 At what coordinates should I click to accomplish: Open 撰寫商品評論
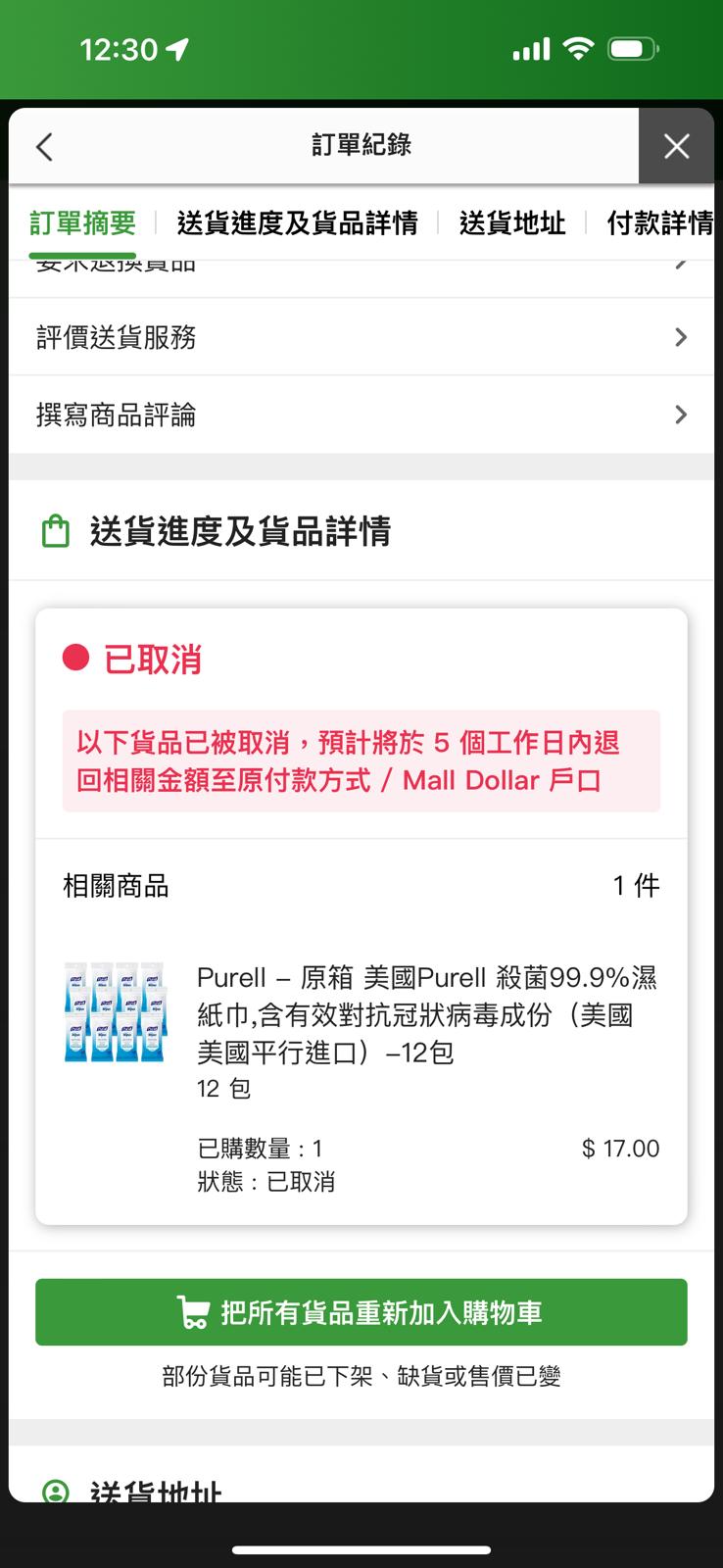pyautogui.click(x=361, y=415)
